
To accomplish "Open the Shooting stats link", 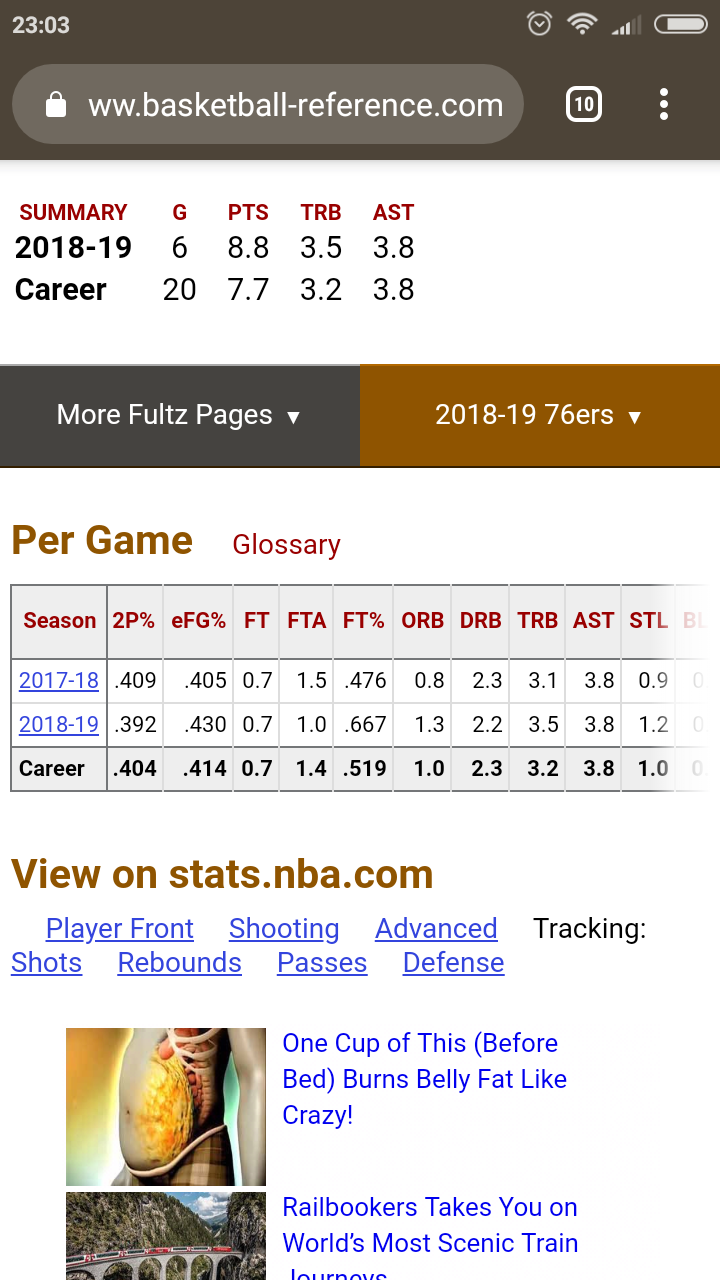I will (284, 929).
